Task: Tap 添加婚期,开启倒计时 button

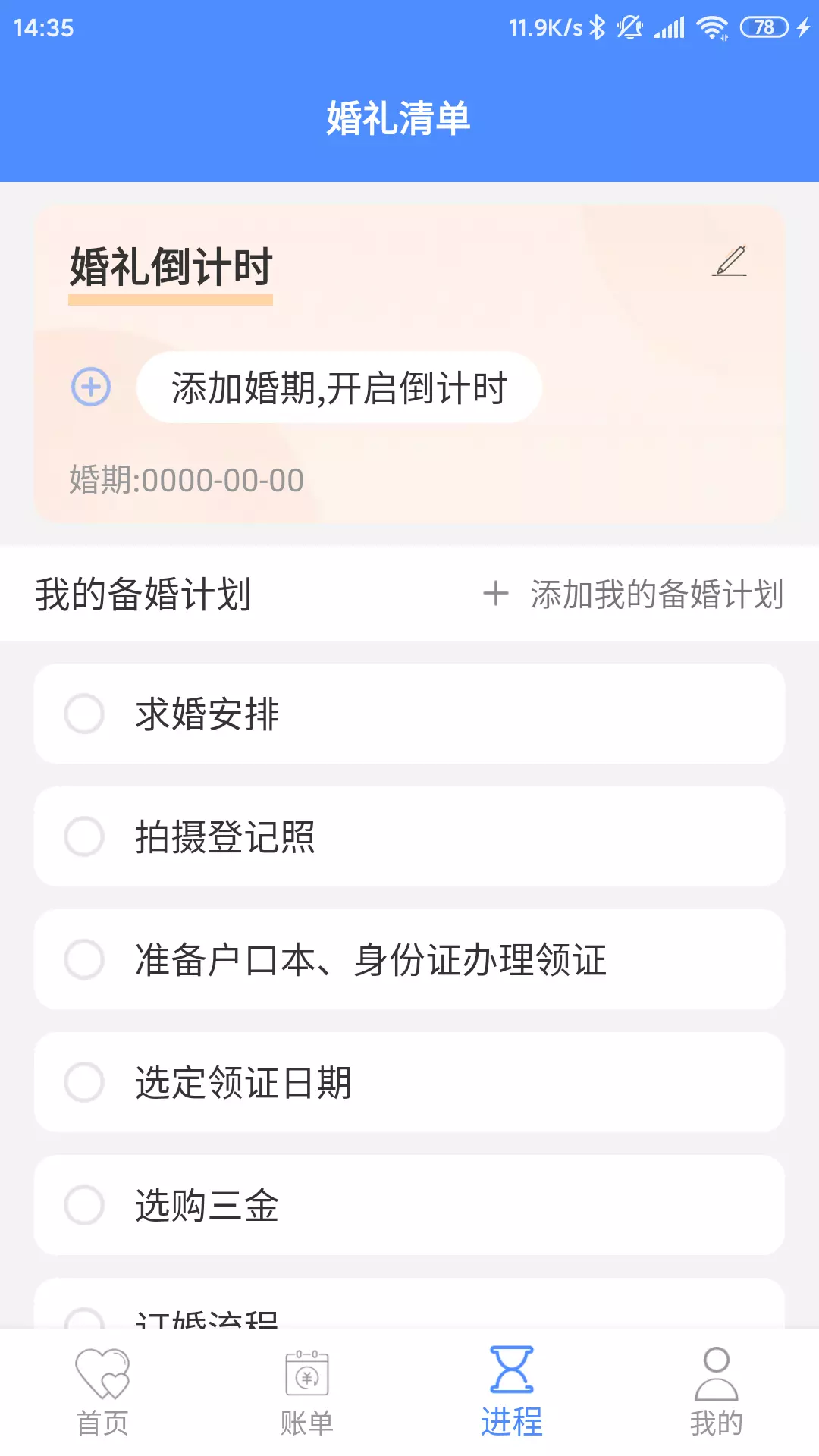Action: click(x=339, y=388)
